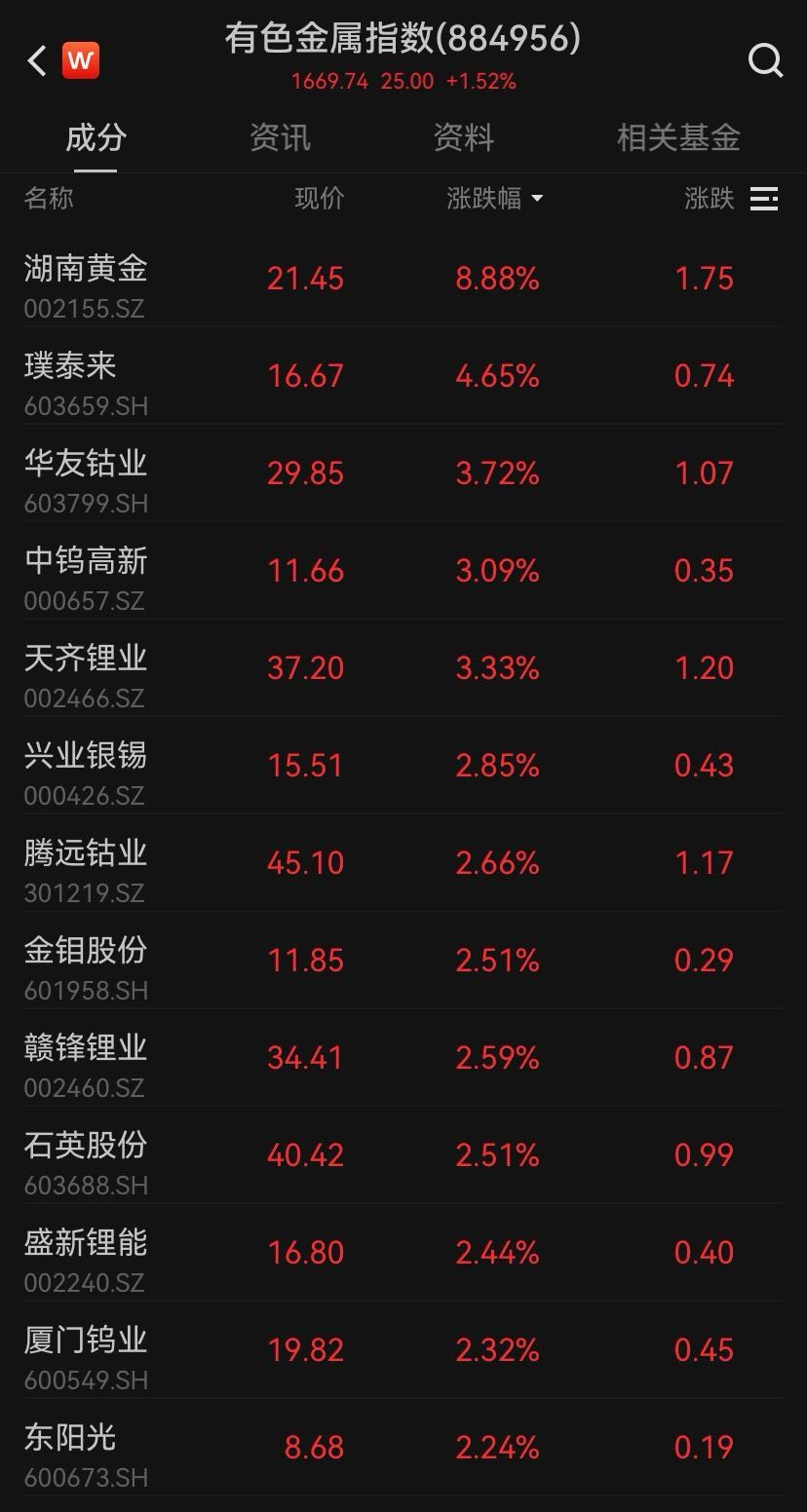Switch to the 资料 tab
This screenshot has height=1512, width=807.
(464, 137)
